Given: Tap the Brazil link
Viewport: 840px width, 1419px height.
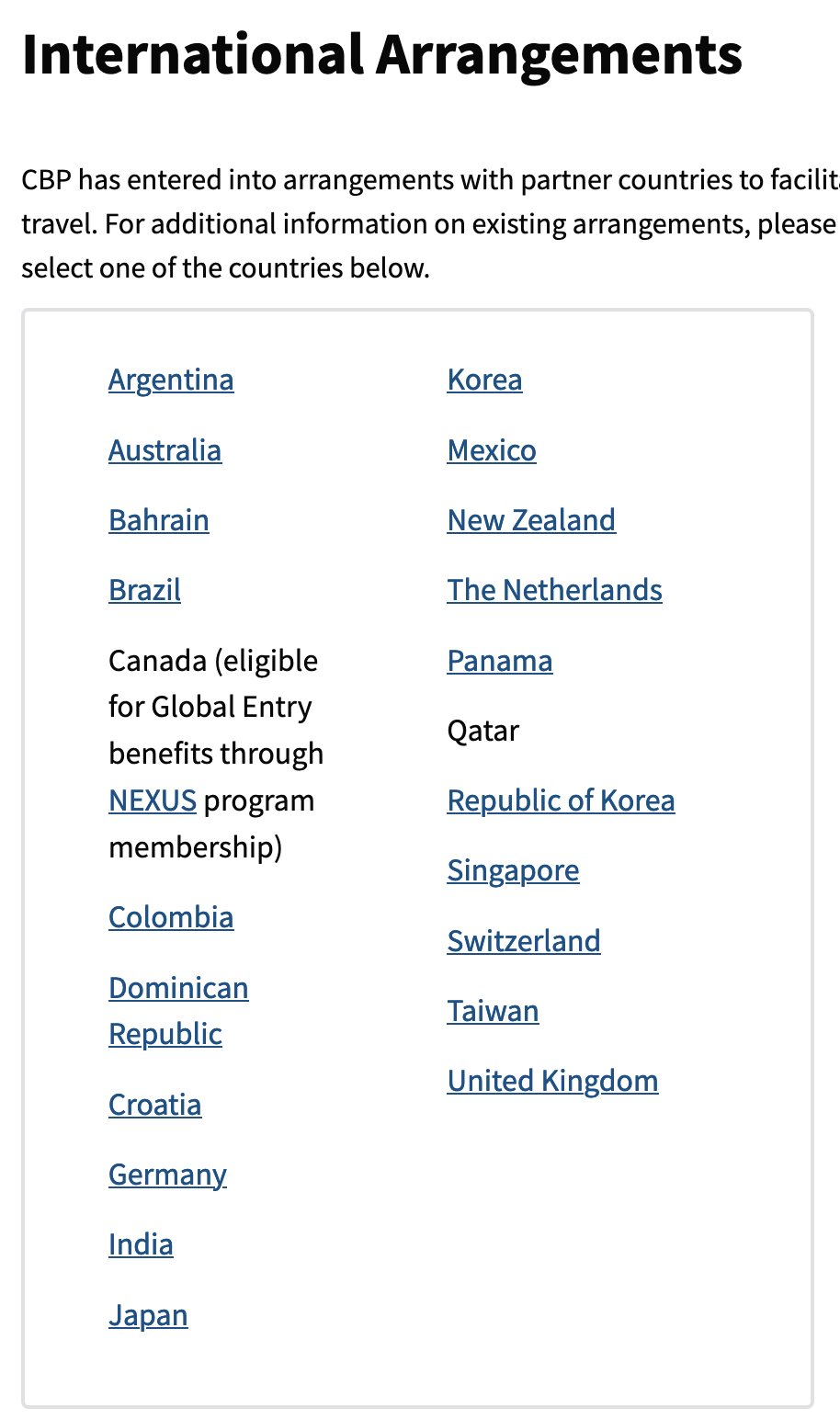Looking at the screenshot, I should (x=144, y=590).
